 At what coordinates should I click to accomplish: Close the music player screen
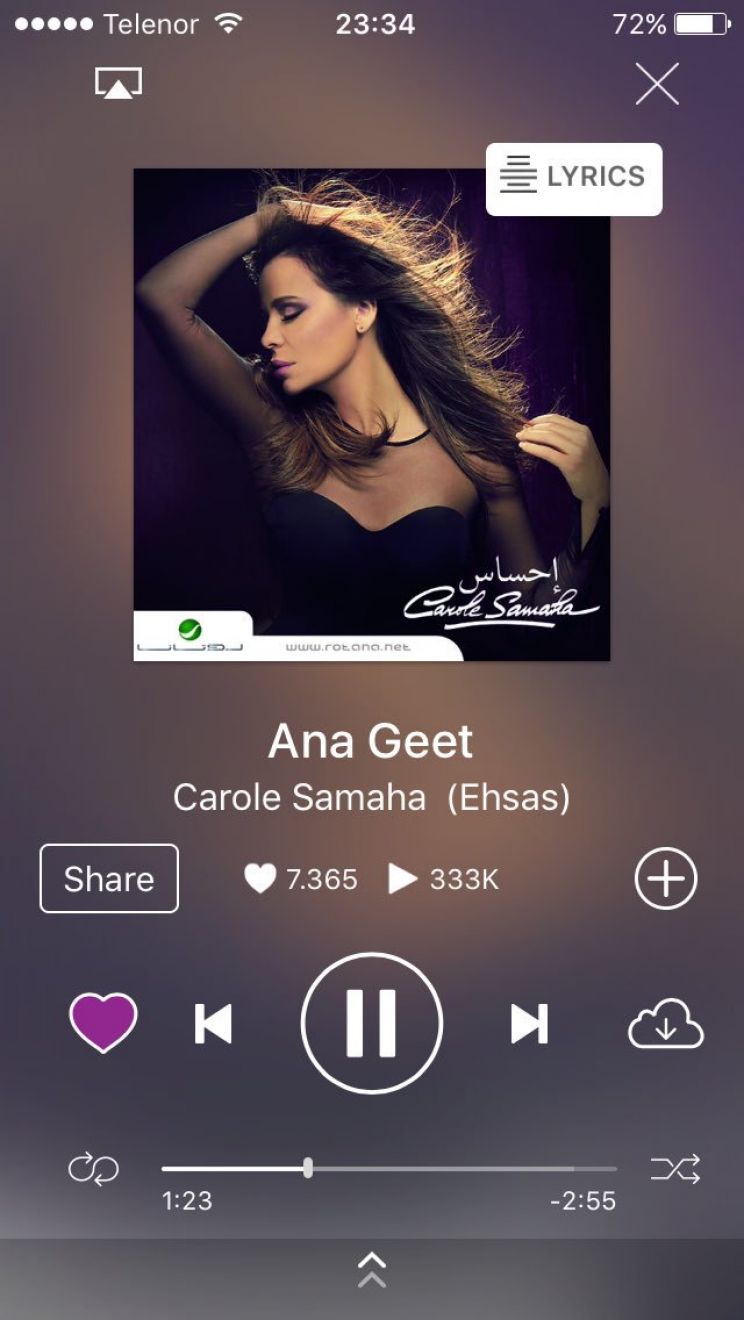[657, 84]
